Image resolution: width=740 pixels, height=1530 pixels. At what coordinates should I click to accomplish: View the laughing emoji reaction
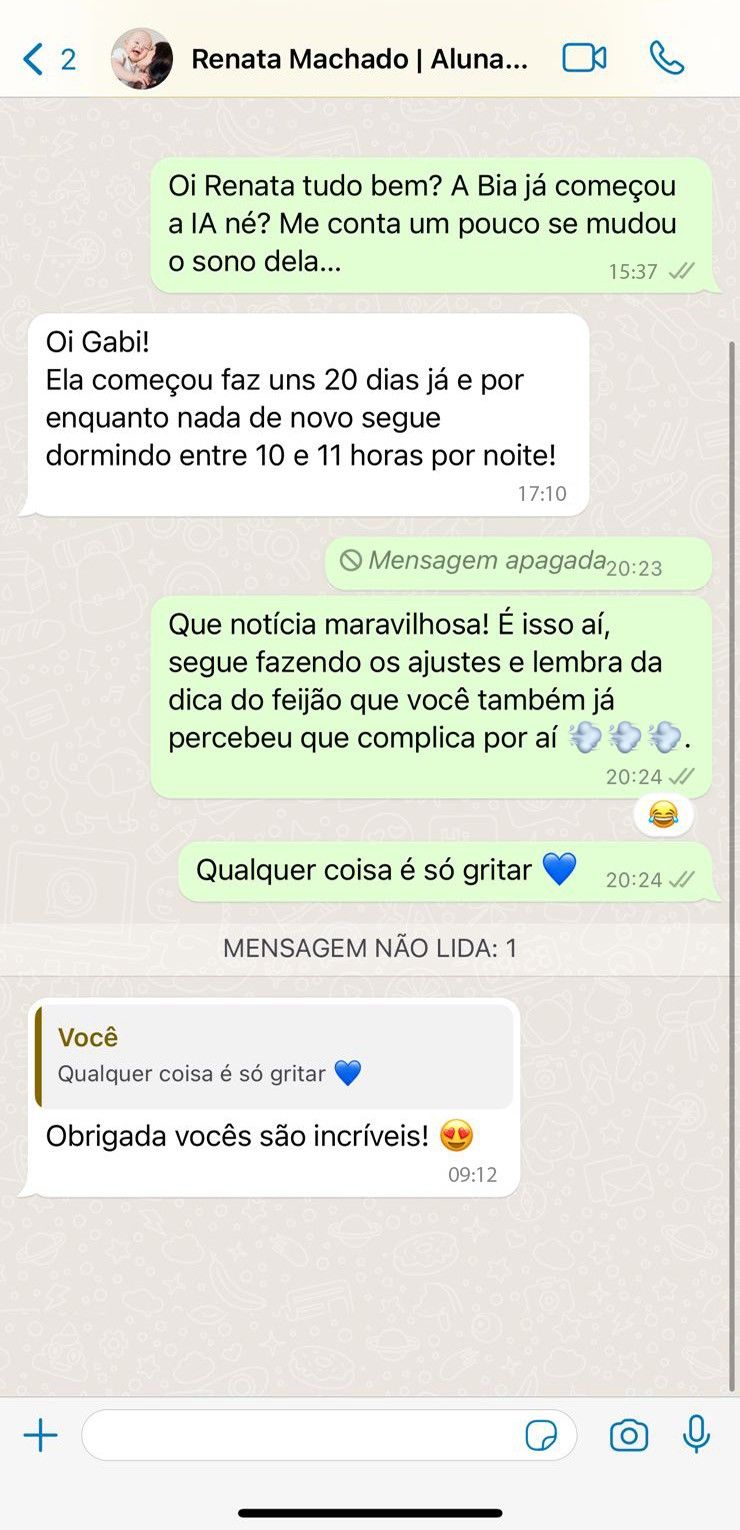[x=663, y=816]
